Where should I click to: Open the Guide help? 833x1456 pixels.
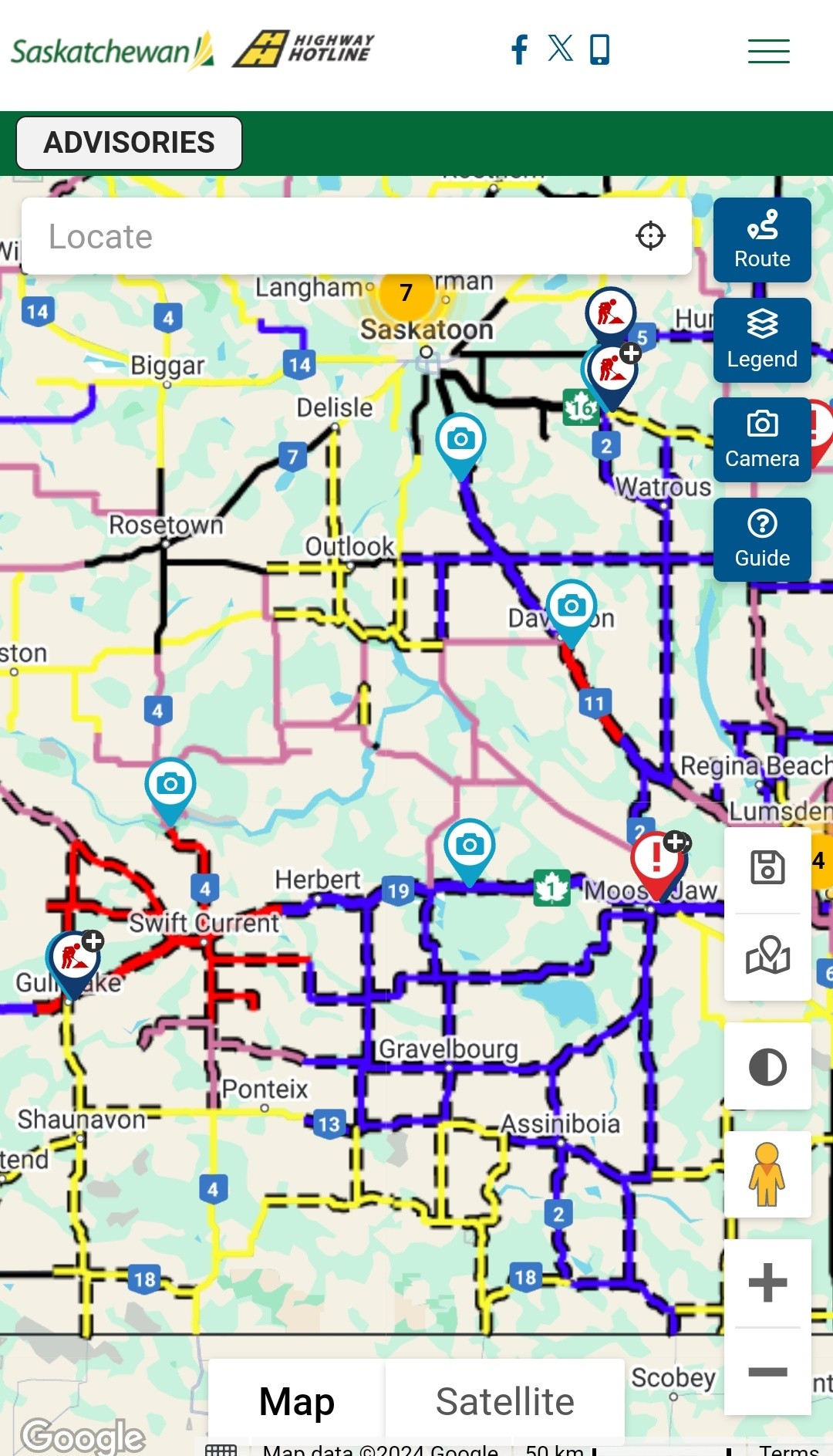tap(761, 539)
